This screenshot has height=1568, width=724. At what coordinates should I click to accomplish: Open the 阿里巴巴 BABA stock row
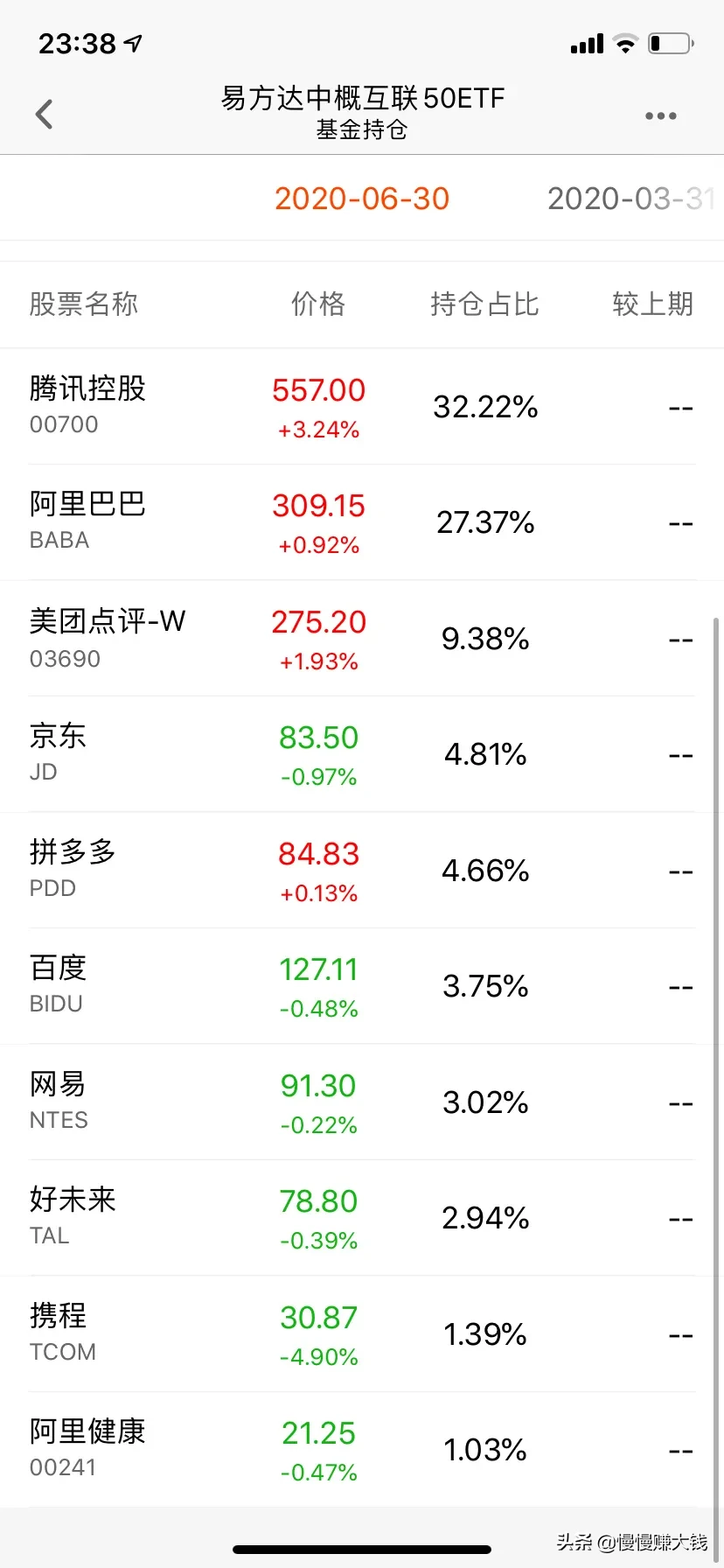(x=87, y=521)
